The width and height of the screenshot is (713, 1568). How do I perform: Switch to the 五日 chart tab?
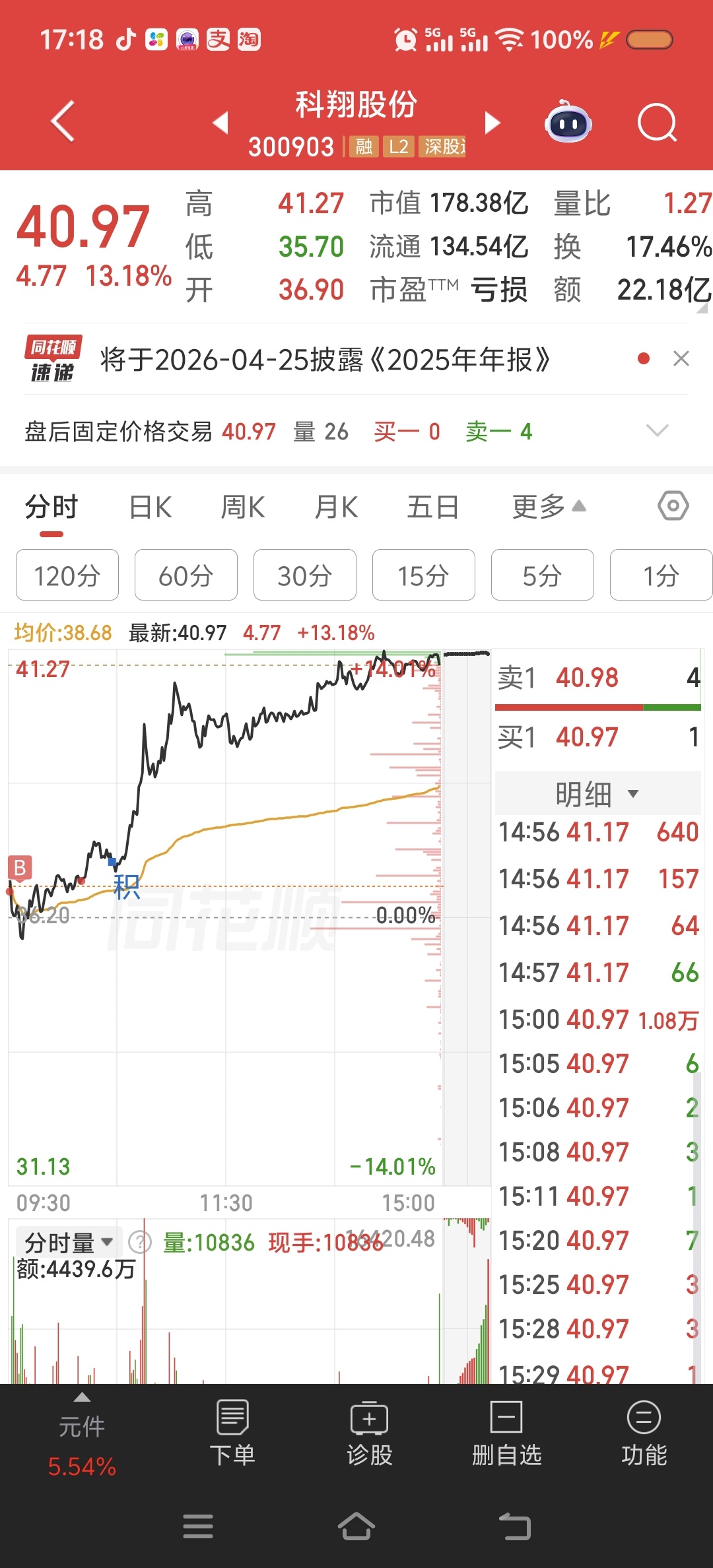pyautogui.click(x=432, y=508)
